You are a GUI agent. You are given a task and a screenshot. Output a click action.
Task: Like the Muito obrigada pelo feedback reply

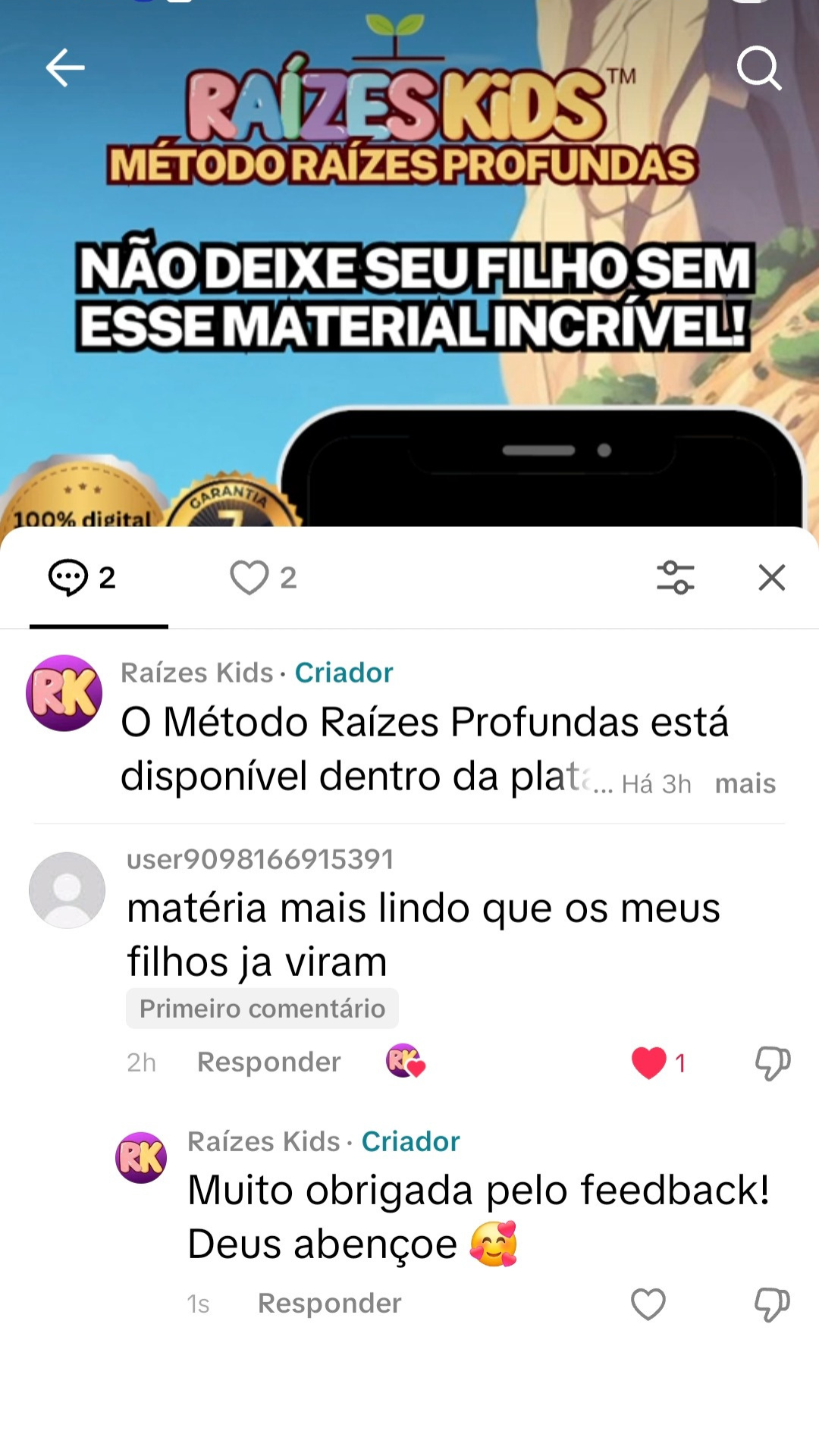[648, 1304]
